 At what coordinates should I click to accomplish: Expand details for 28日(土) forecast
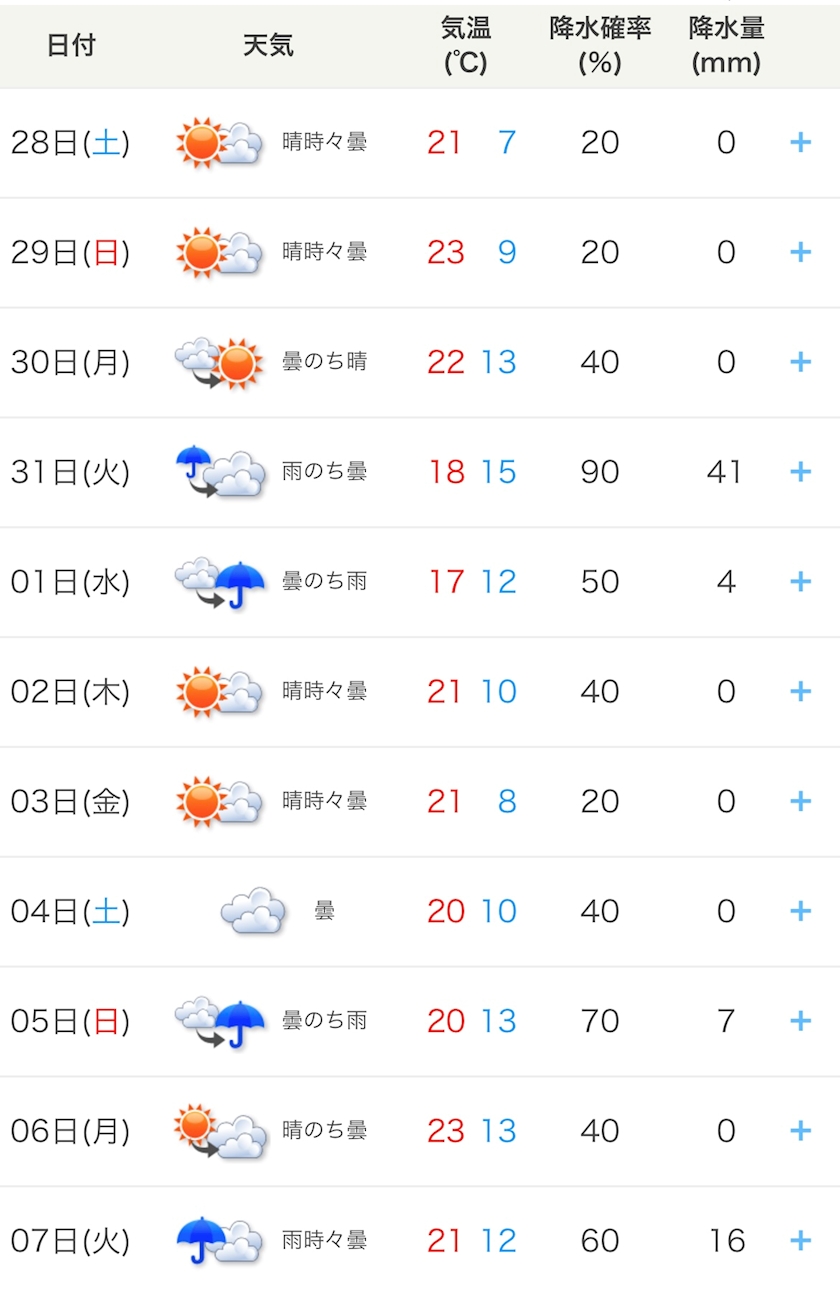(x=800, y=142)
